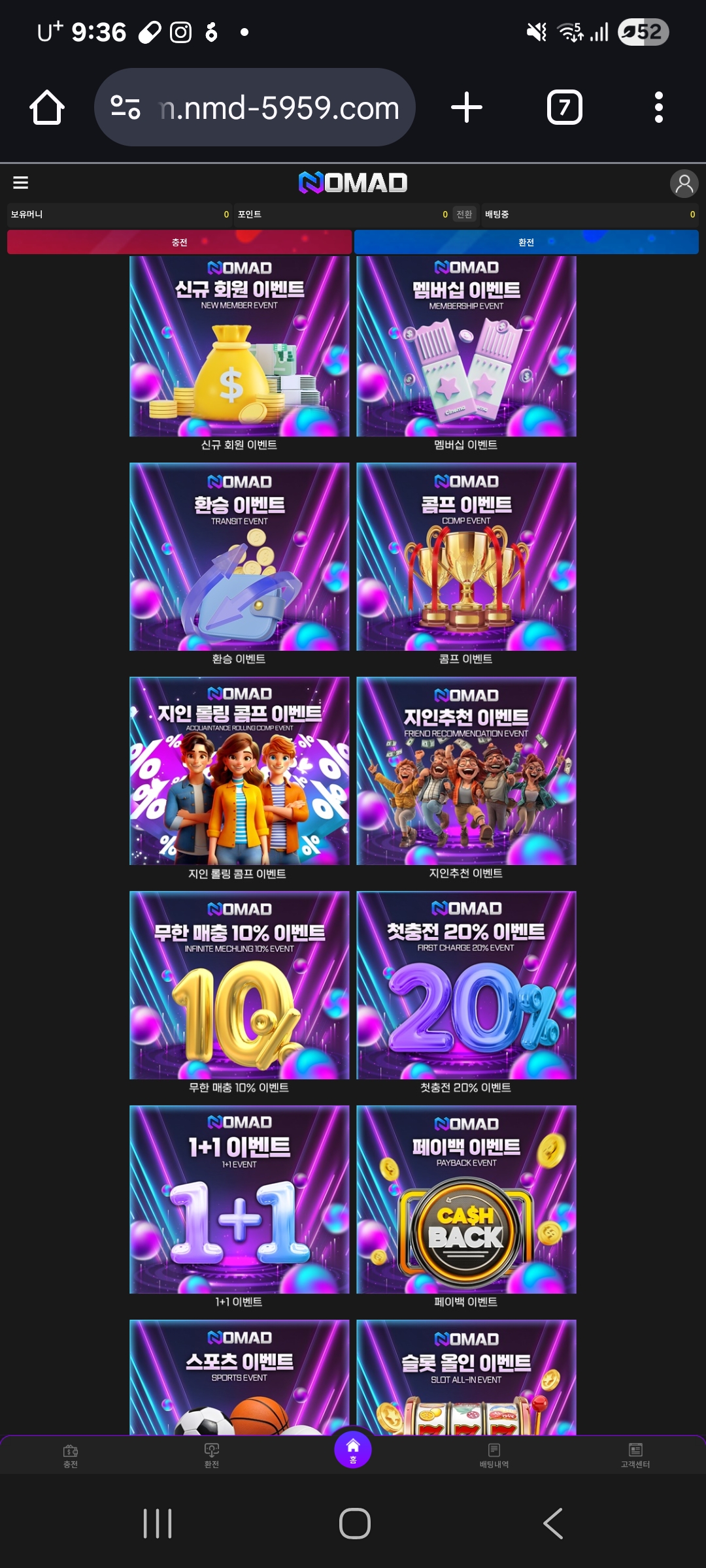Tap the blue 환전 withdraw button
Image resolution: width=706 pixels, height=1568 pixels.
(526, 242)
